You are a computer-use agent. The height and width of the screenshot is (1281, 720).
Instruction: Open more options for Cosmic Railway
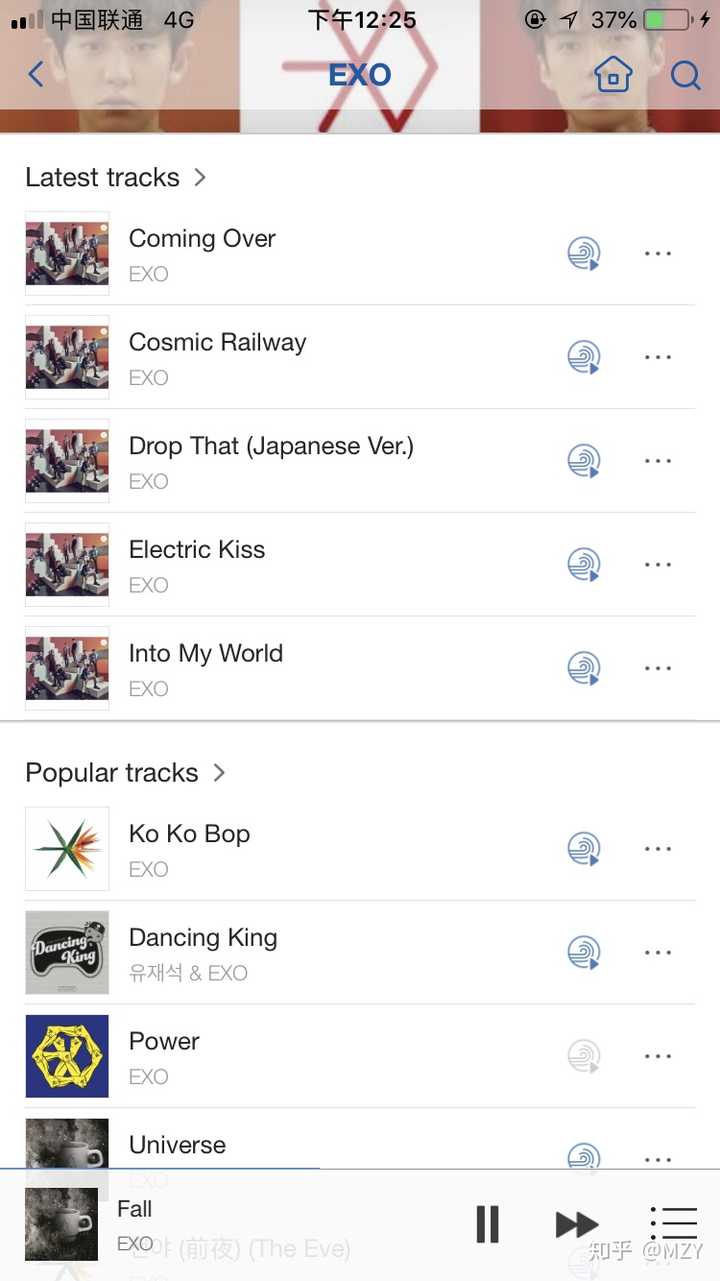point(658,357)
